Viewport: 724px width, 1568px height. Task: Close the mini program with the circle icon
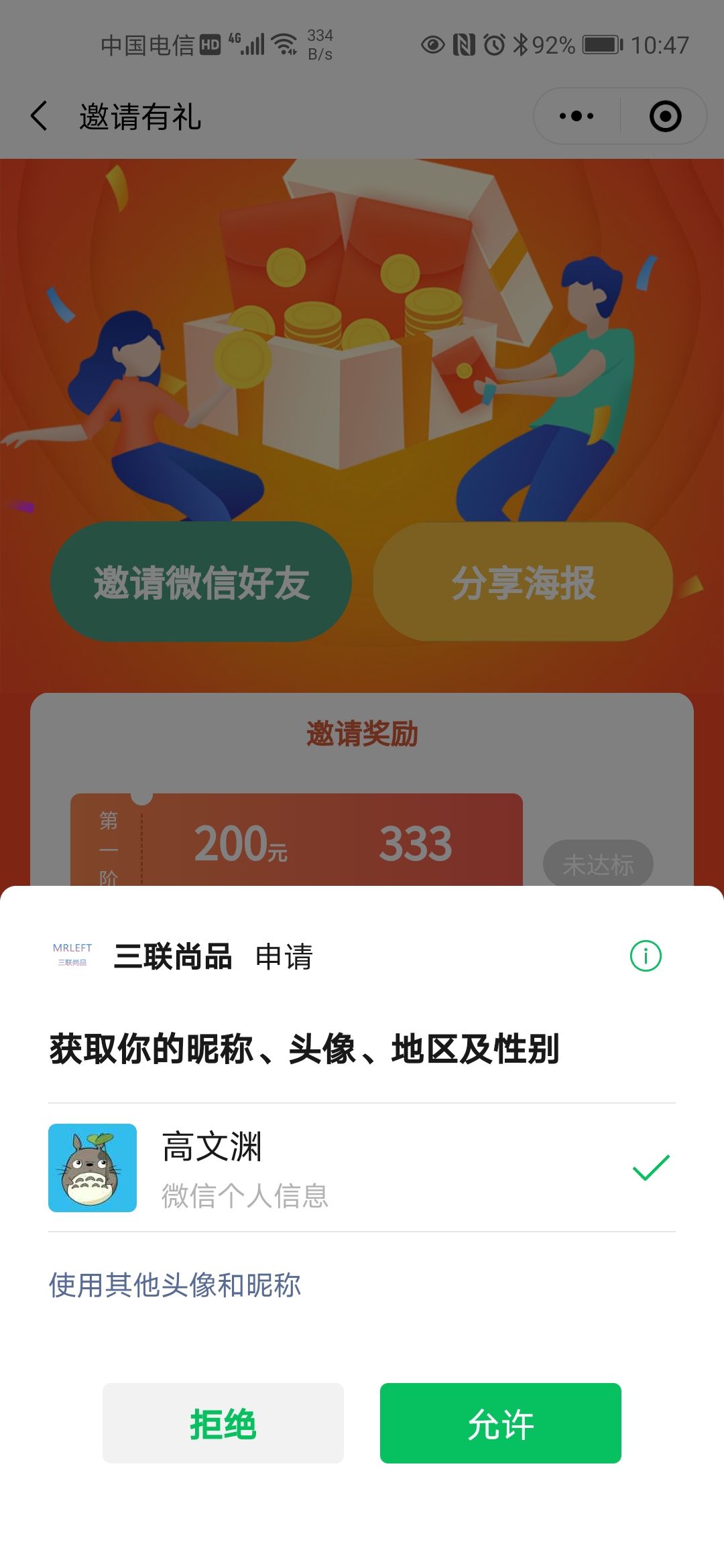click(x=665, y=116)
